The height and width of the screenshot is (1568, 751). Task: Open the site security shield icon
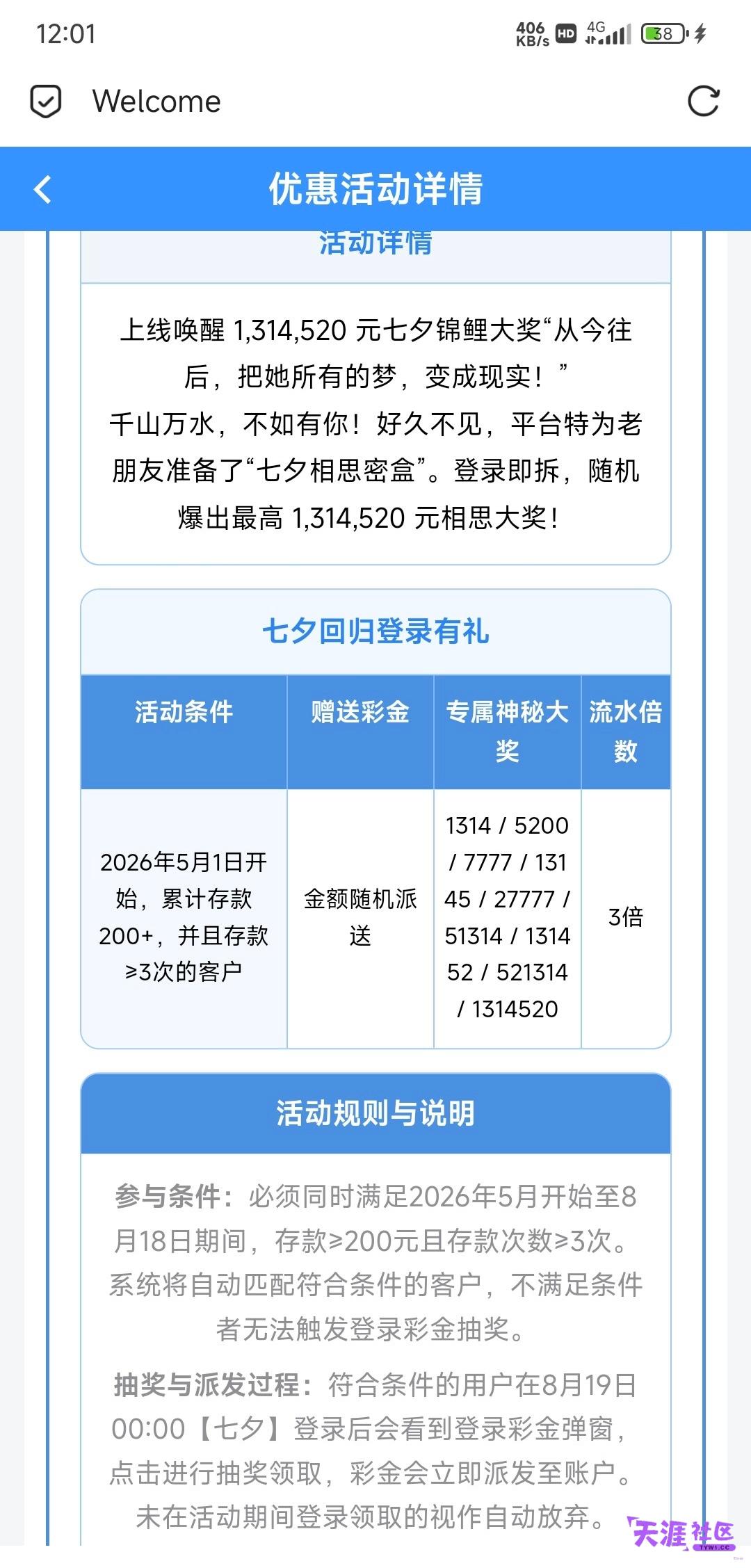click(x=46, y=102)
